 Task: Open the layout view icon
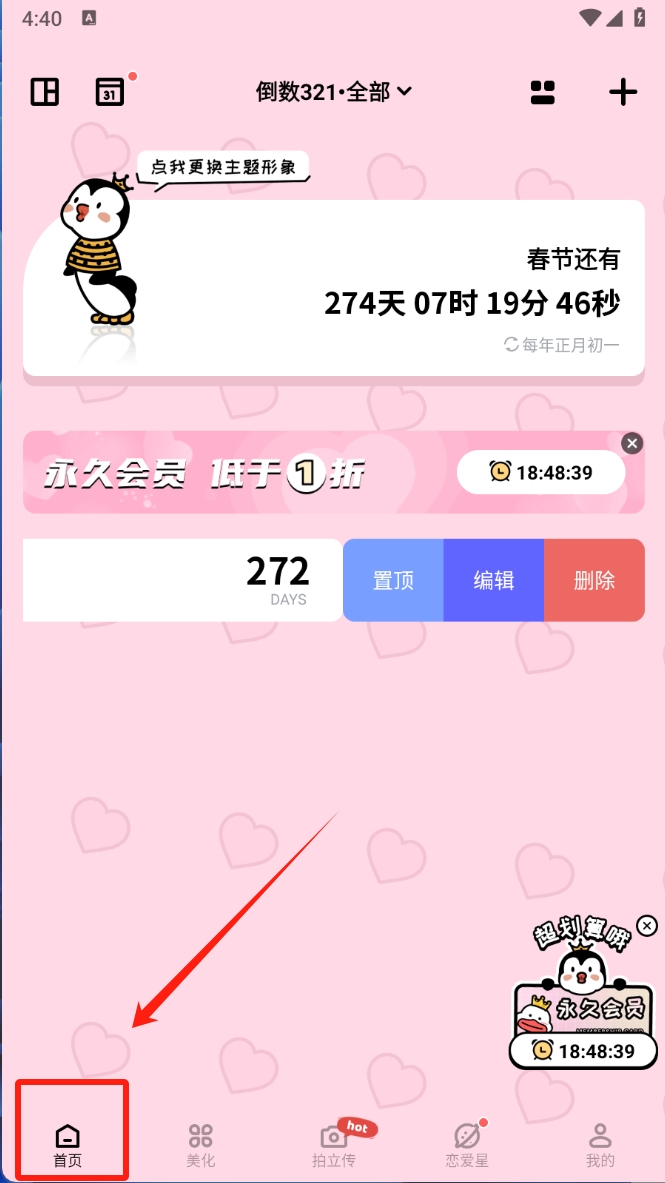click(45, 92)
